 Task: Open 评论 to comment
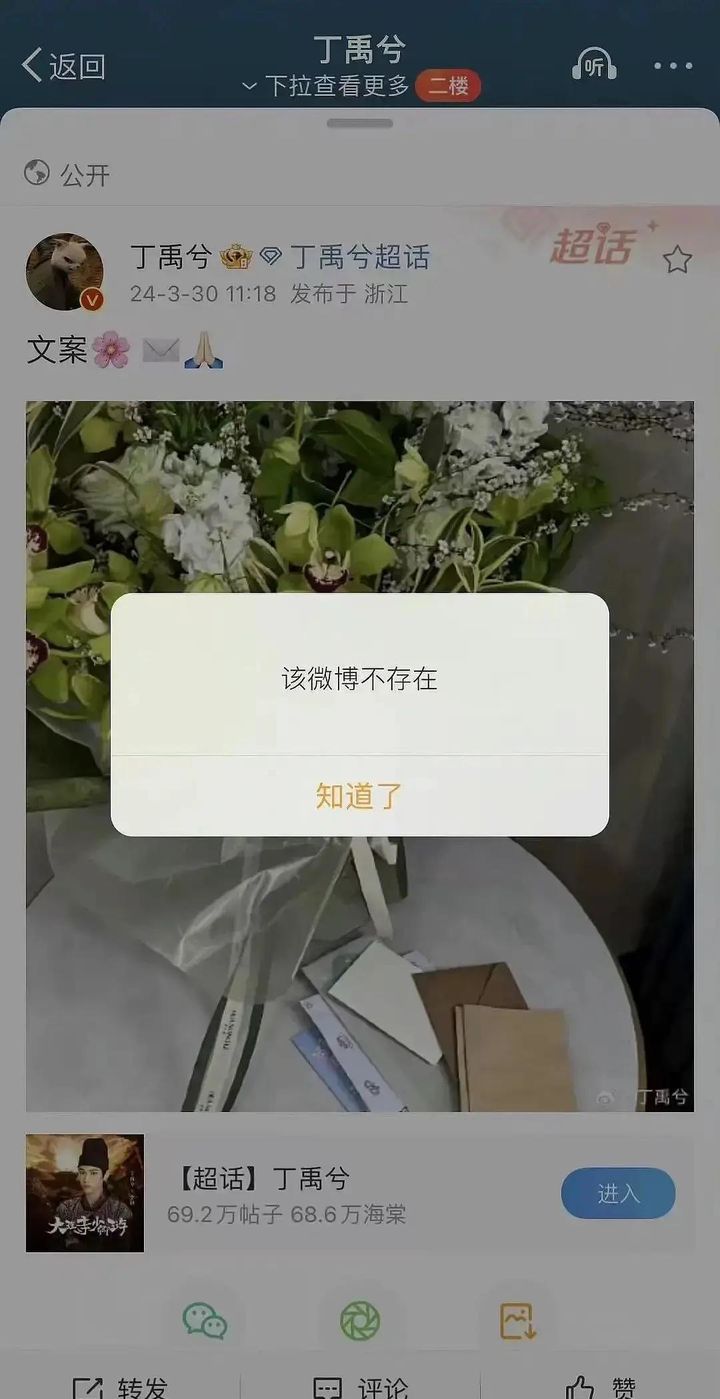click(360, 1387)
